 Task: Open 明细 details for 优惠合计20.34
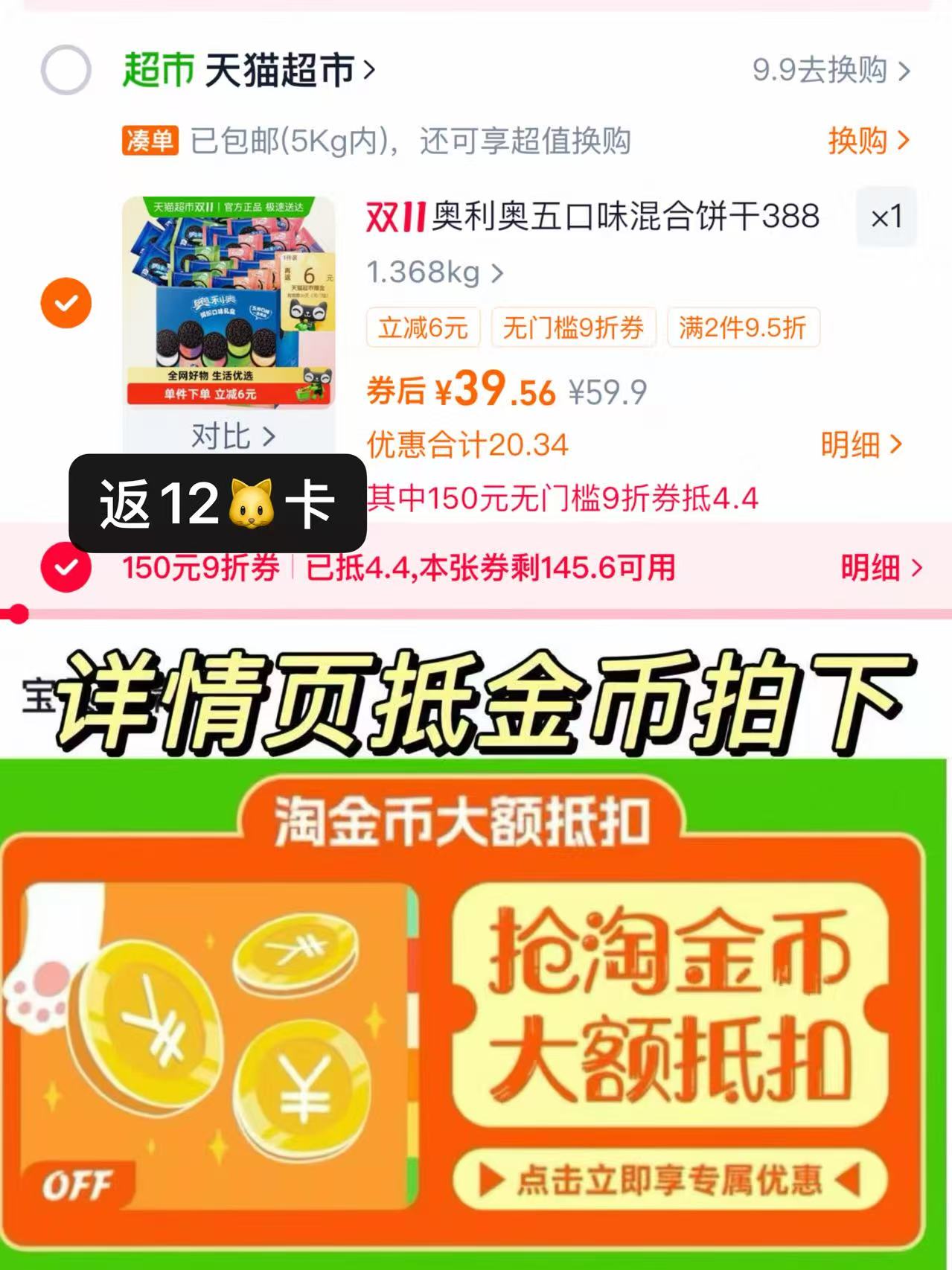[x=863, y=443]
